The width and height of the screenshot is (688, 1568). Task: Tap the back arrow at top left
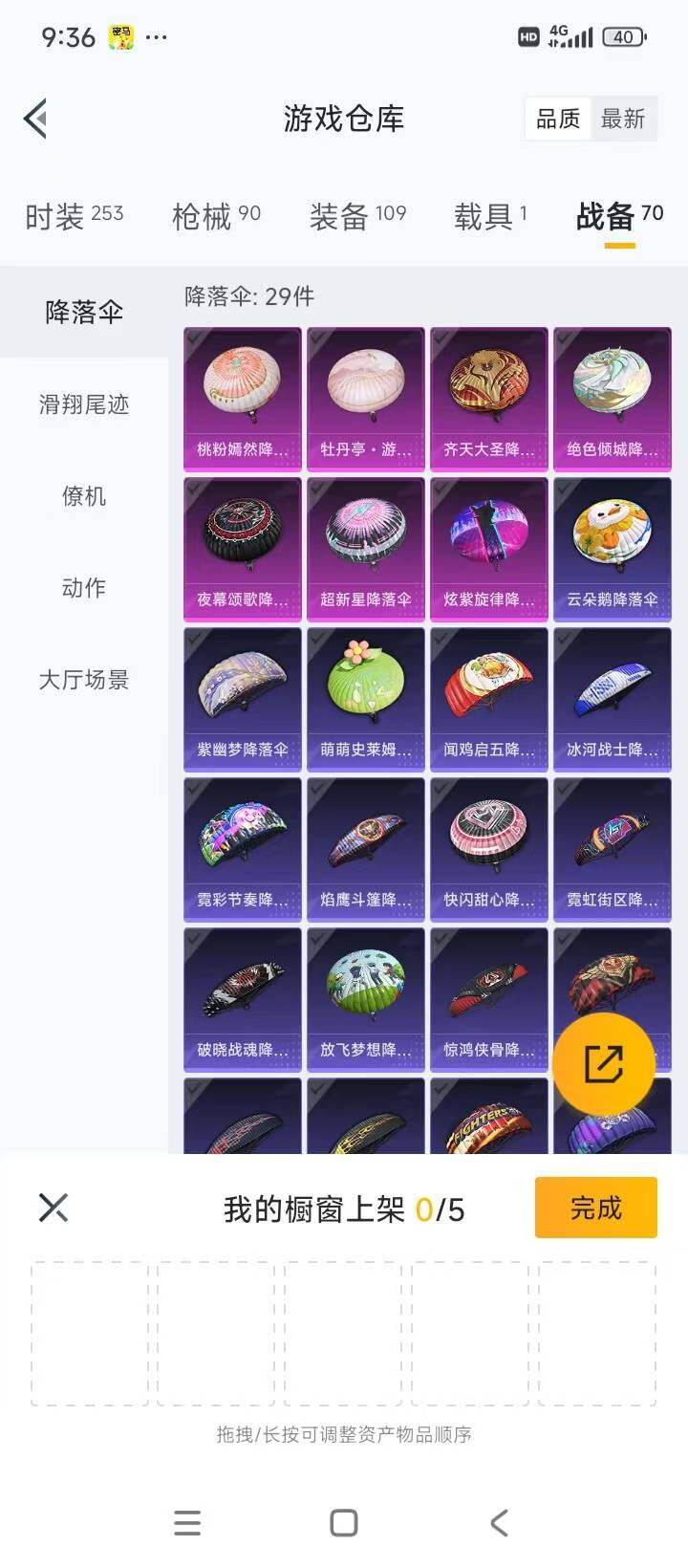click(x=36, y=119)
